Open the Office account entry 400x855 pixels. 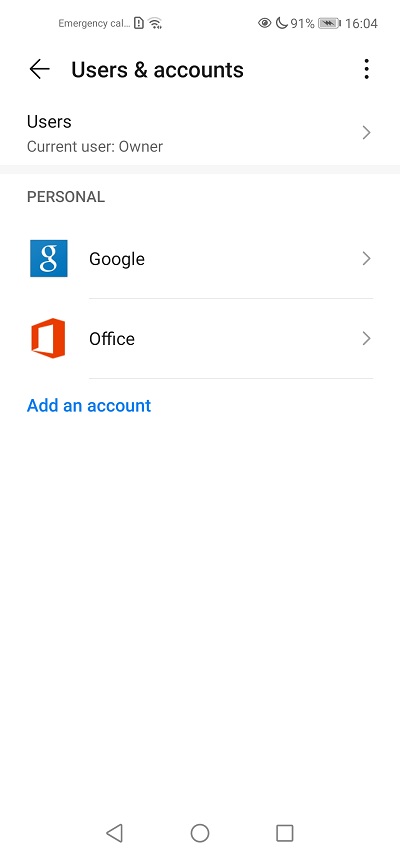coord(200,339)
